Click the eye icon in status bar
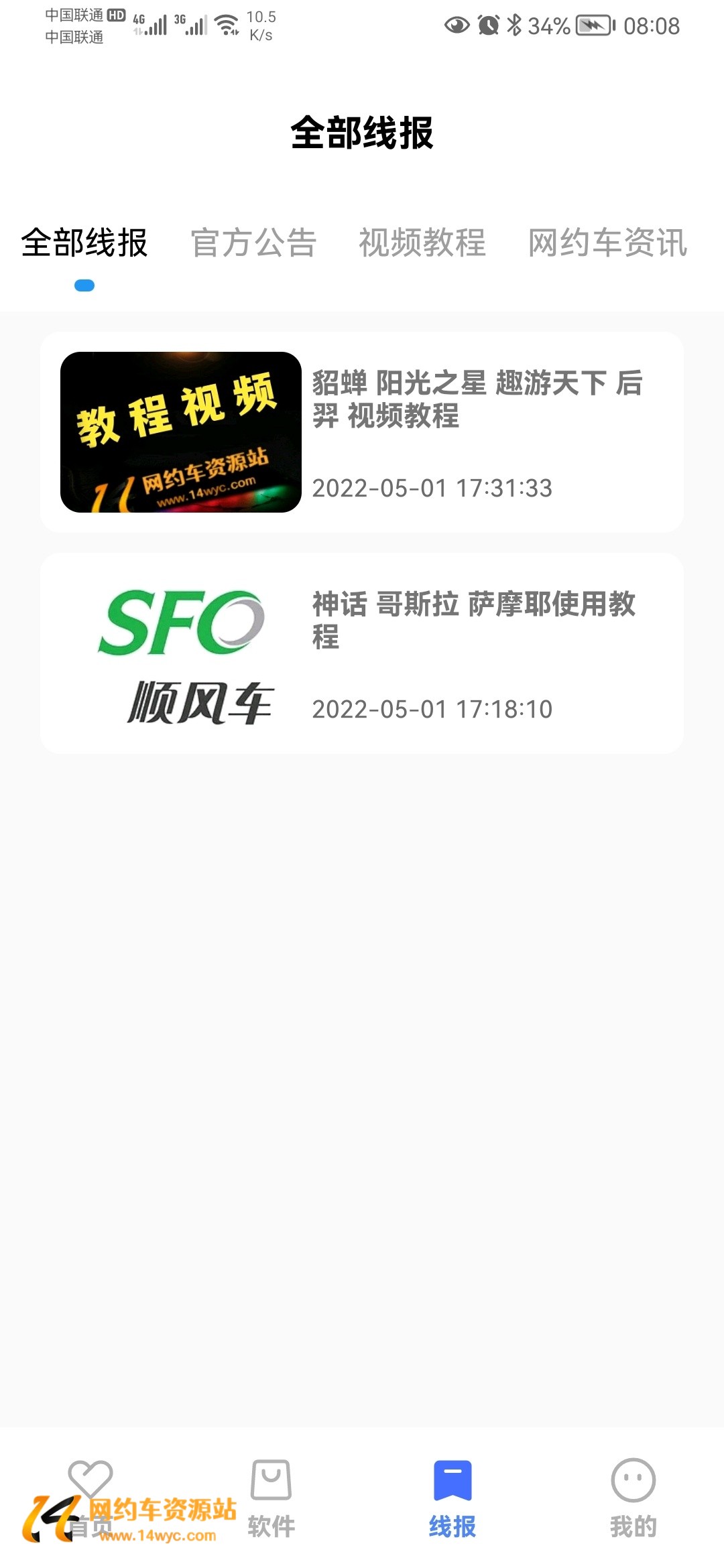The width and height of the screenshot is (724, 1568). [x=458, y=25]
